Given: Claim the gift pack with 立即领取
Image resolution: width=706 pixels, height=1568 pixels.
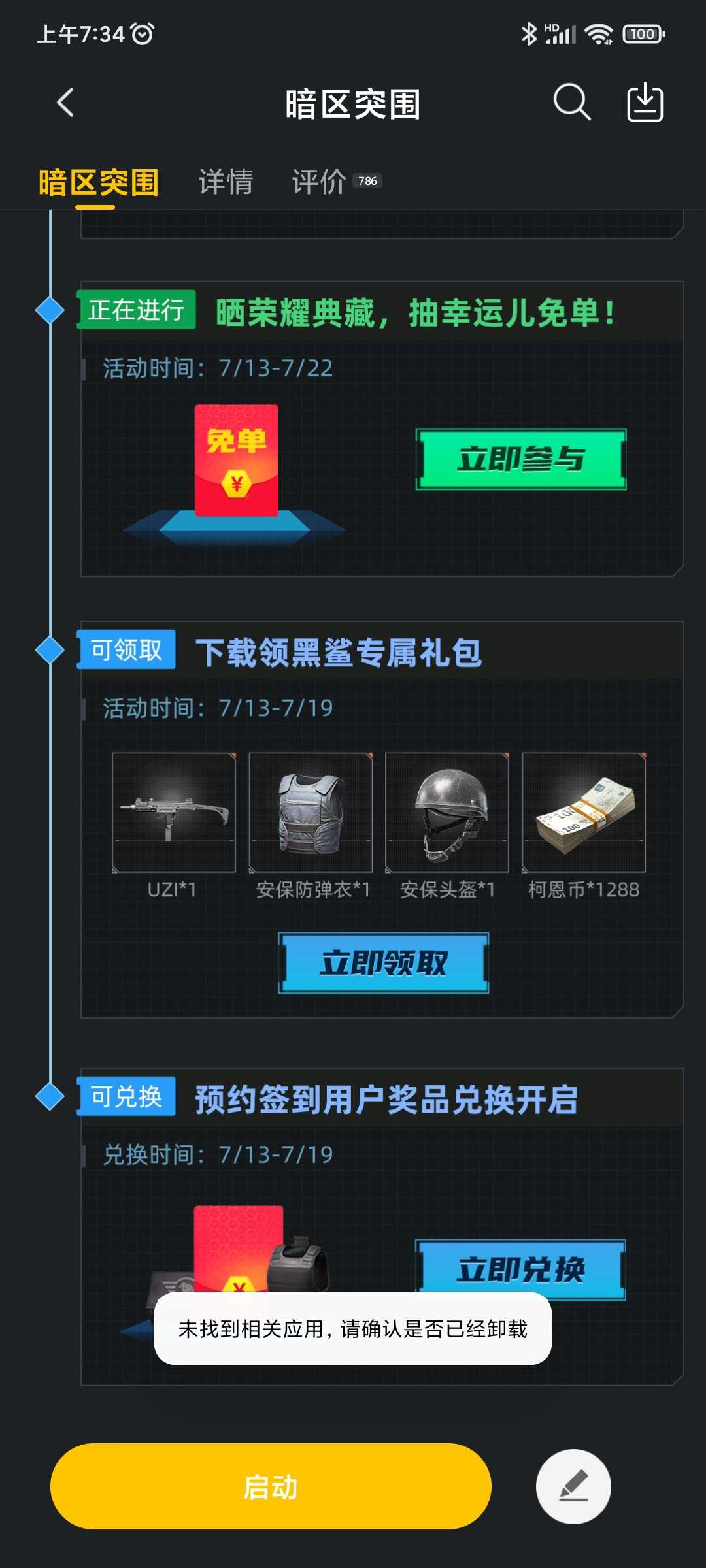Looking at the screenshot, I should coord(384,963).
